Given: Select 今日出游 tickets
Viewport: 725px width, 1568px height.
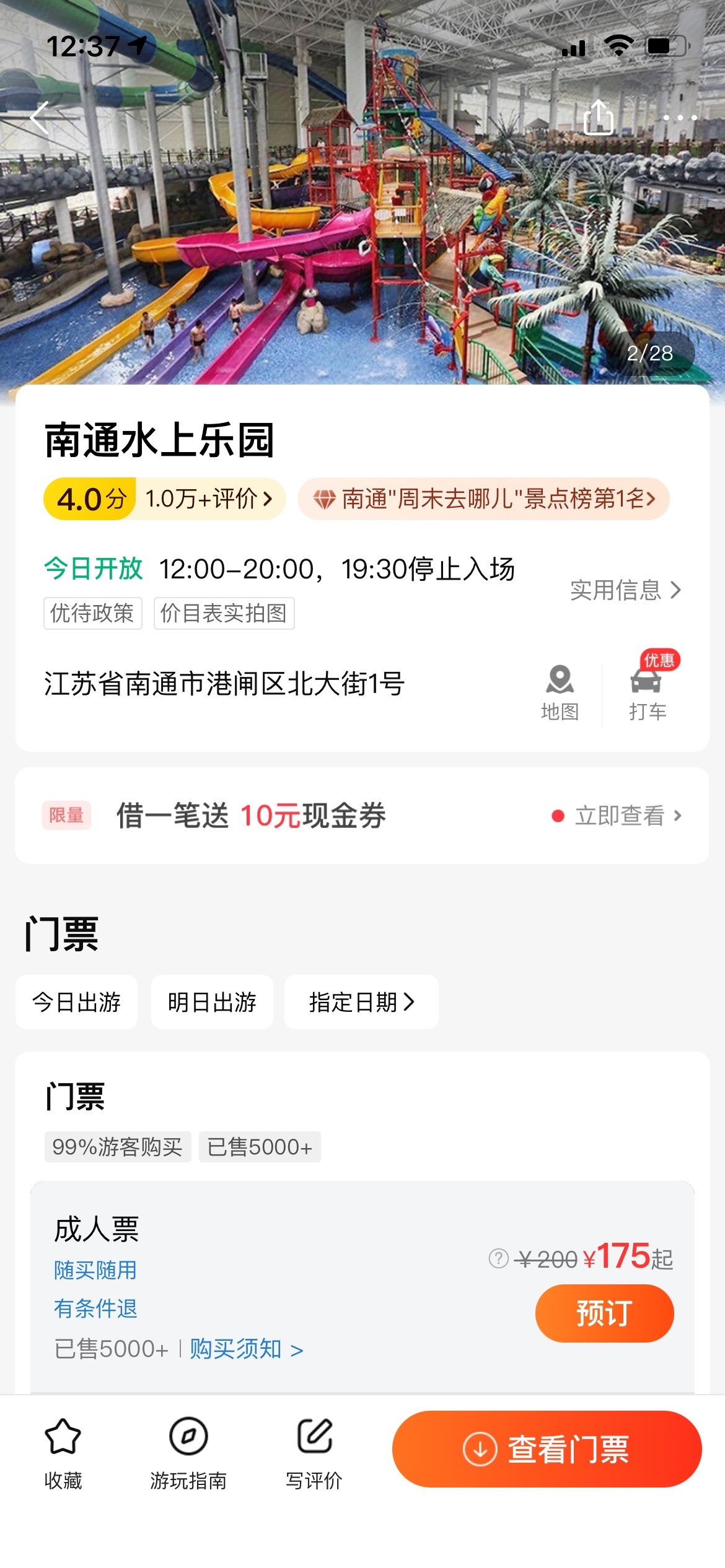Looking at the screenshot, I should [x=76, y=1002].
